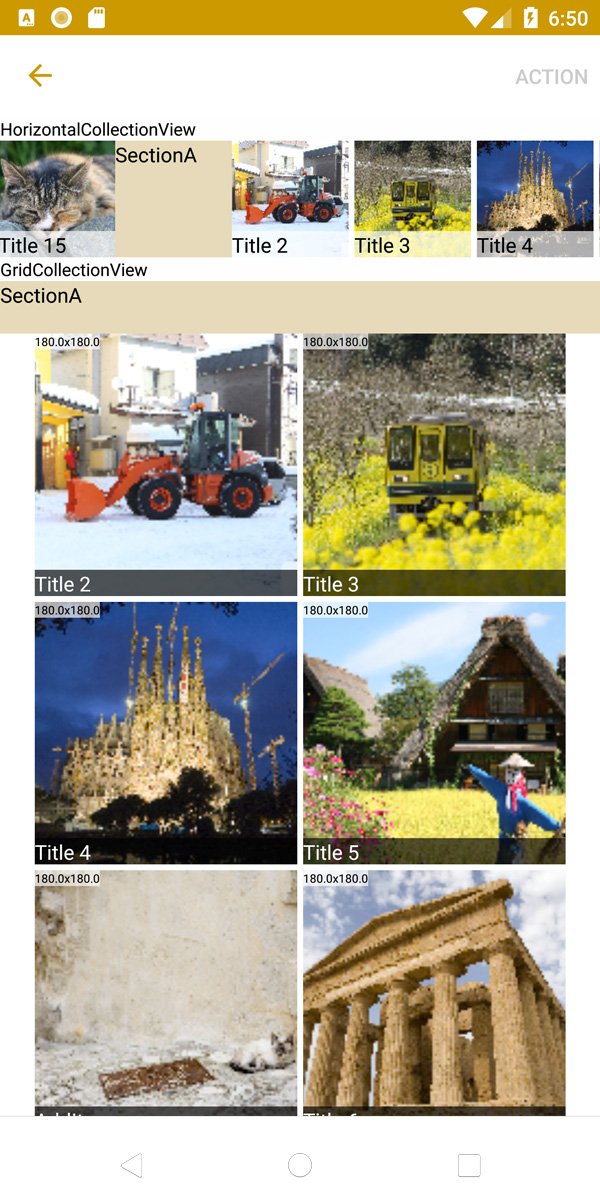
Task: Open the Title 5 scarecrow grid tile
Action: pos(434,733)
